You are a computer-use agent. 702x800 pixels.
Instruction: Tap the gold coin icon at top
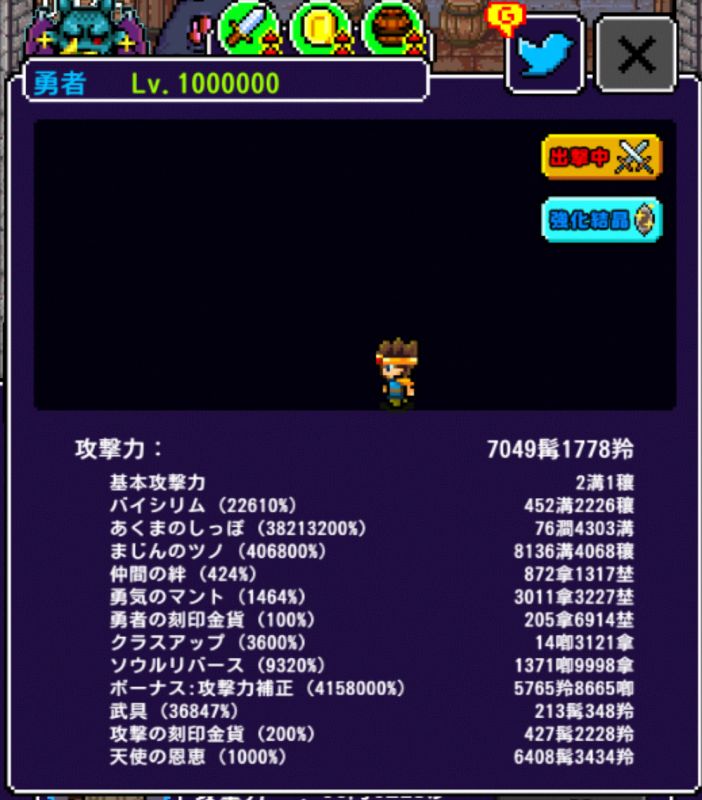tap(318, 30)
